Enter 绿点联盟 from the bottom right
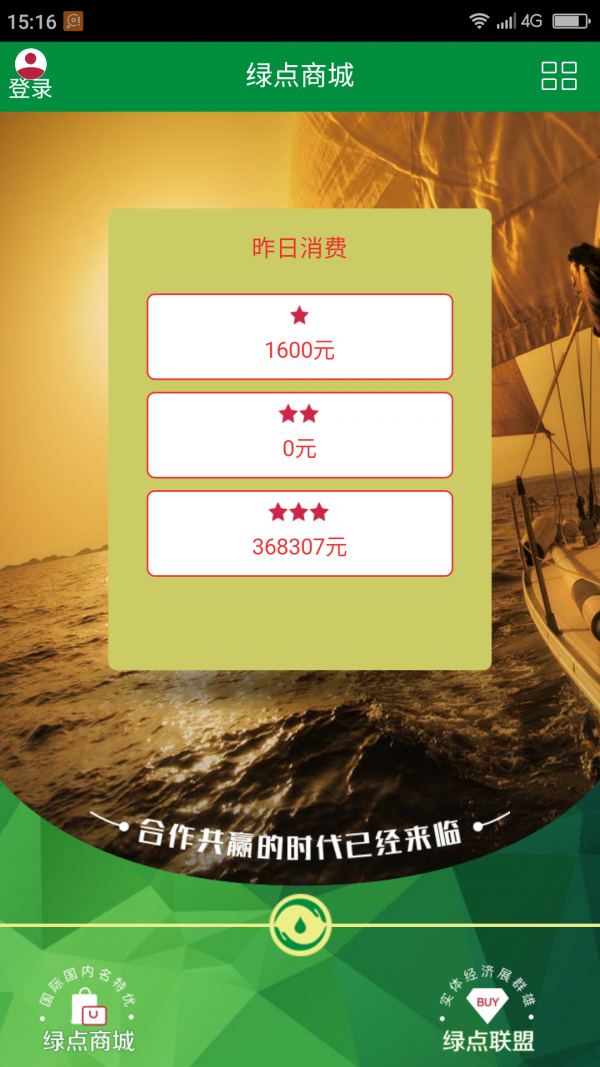Screen dimensions: 600x1067 488,1013
